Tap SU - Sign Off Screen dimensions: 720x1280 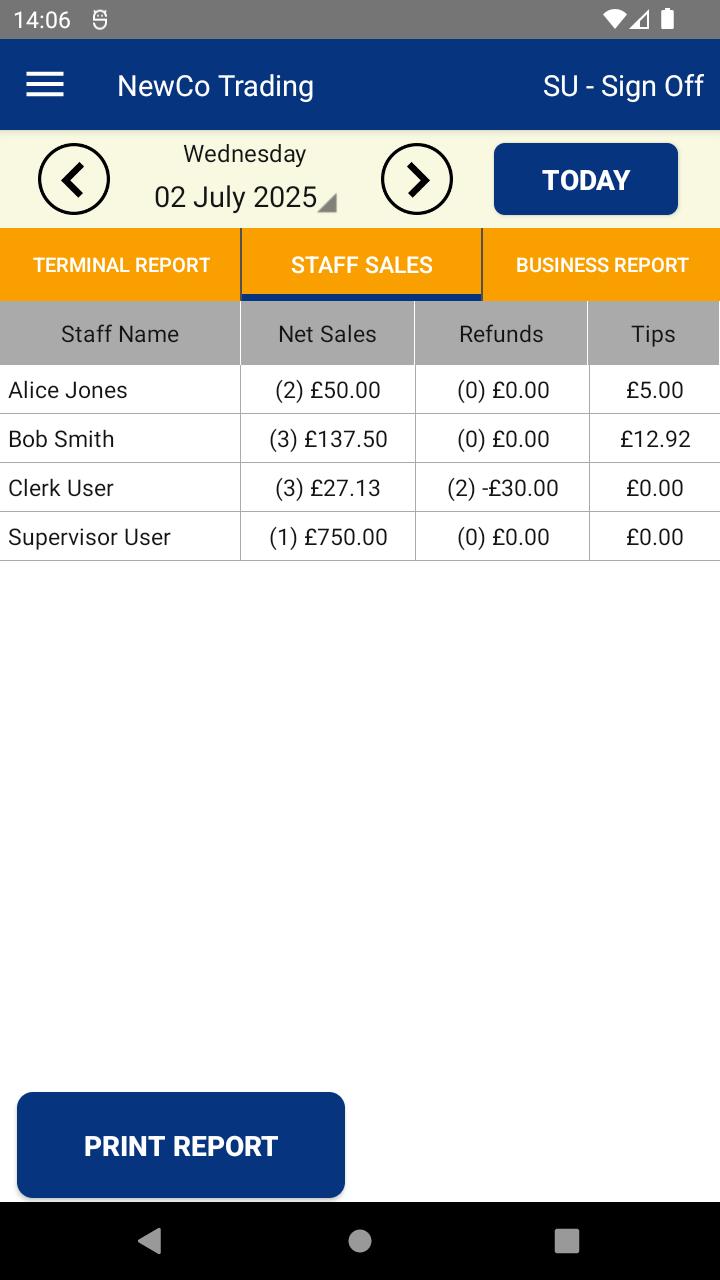coord(623,86)
